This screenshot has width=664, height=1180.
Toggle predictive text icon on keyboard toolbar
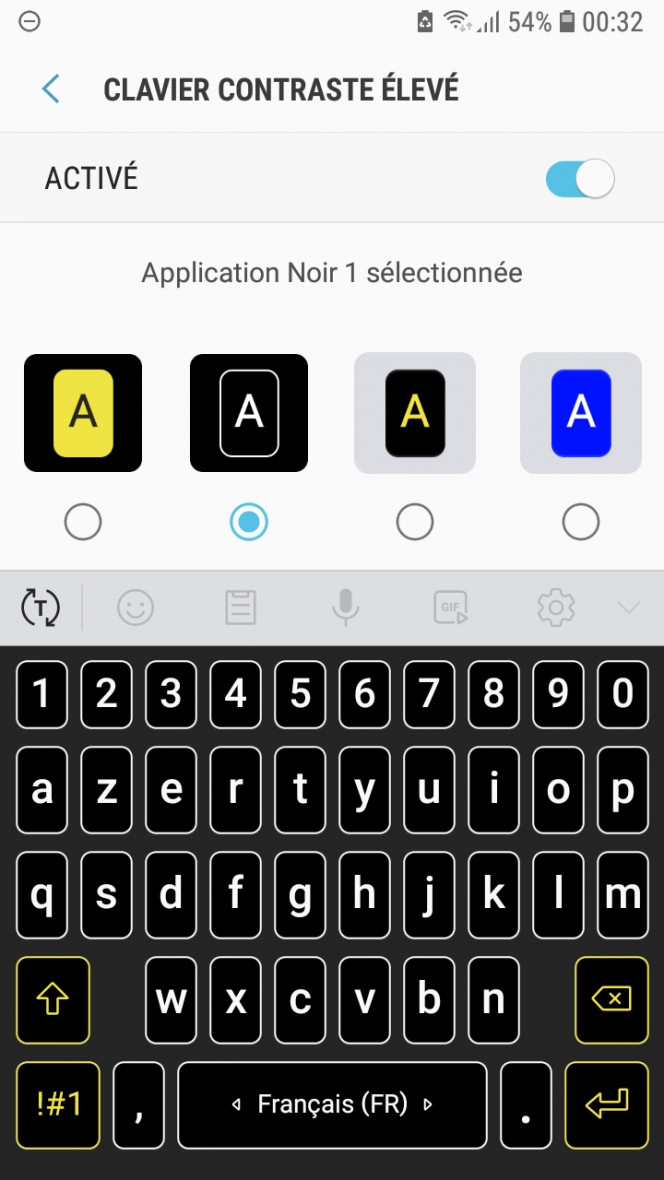pyautogui.click(x=41, y=607)
